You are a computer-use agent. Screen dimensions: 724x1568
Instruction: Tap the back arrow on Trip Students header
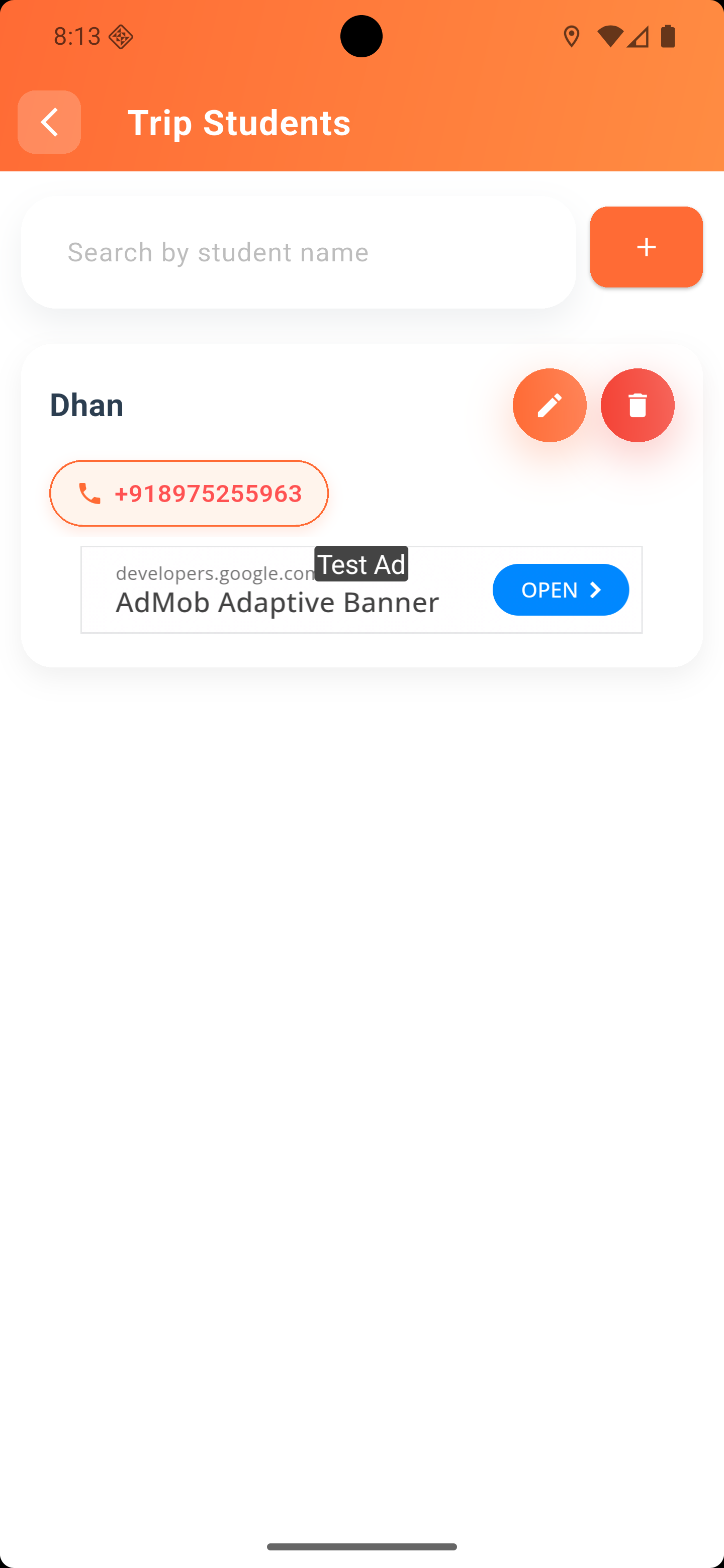pyautogui.click(x=49, y=122)
